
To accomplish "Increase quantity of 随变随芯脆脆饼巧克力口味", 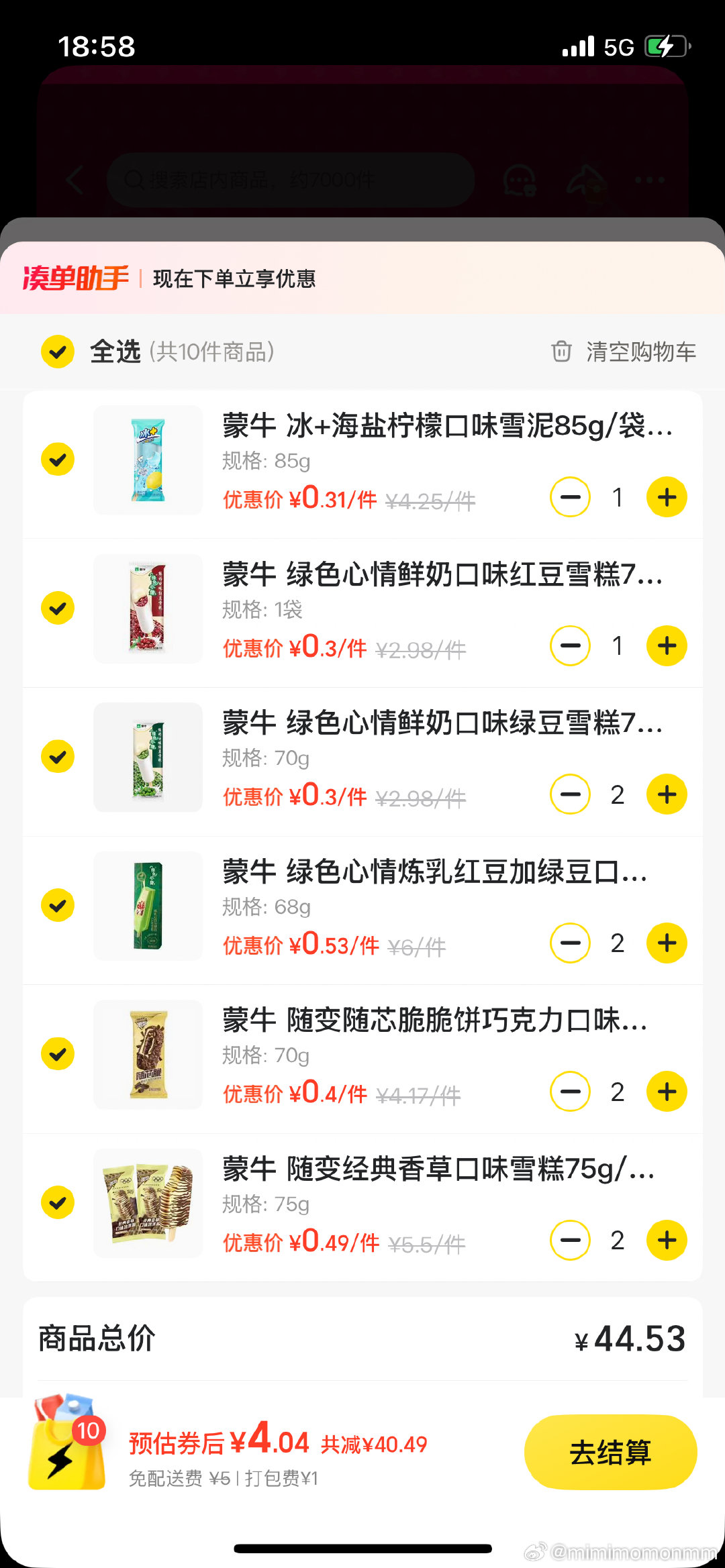I will pyautogui.click(x=667, y=1092).
